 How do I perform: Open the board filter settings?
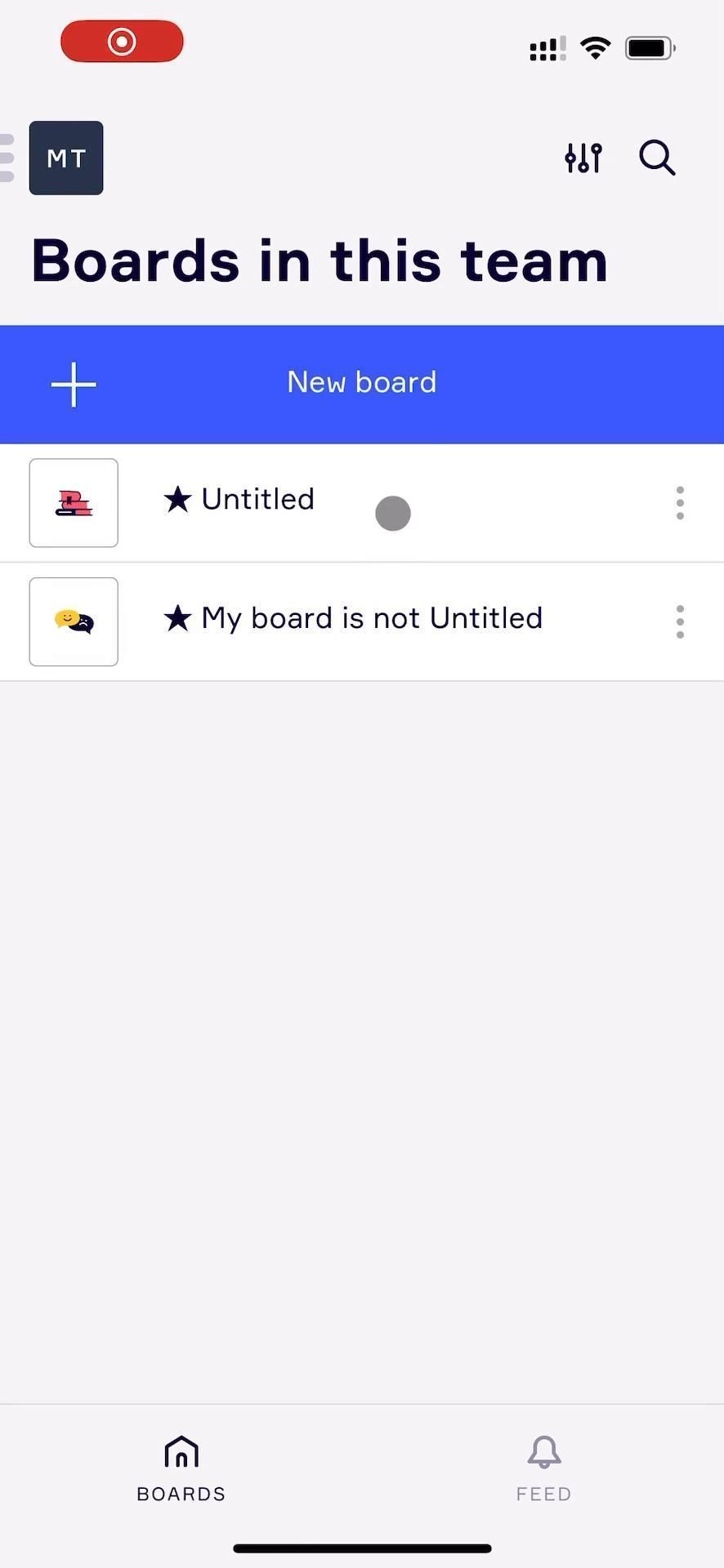[x=583, y=158]
